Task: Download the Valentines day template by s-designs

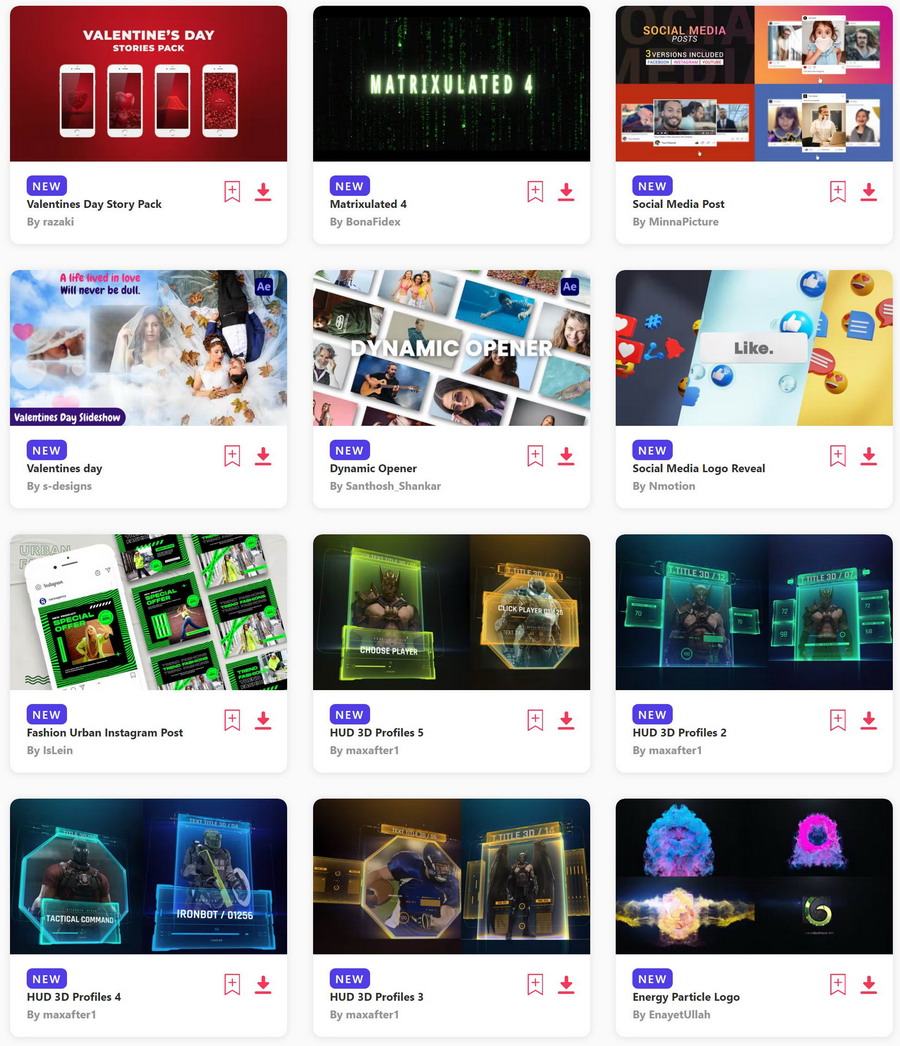Action: [x=263, y=456]
